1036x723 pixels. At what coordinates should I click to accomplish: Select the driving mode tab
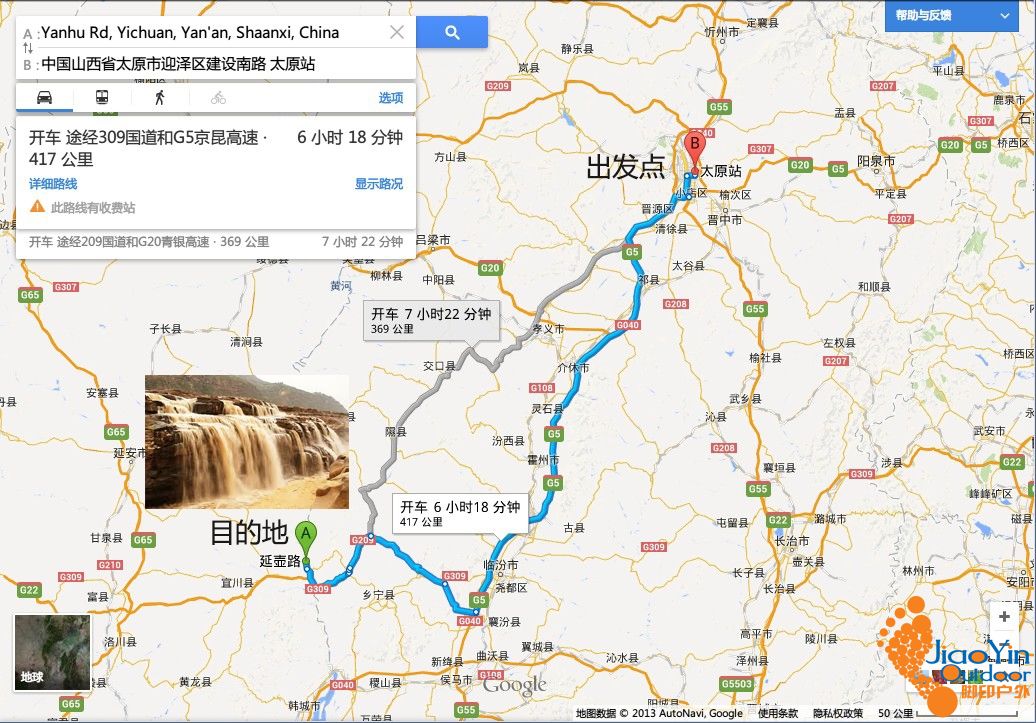coord(44,97)
